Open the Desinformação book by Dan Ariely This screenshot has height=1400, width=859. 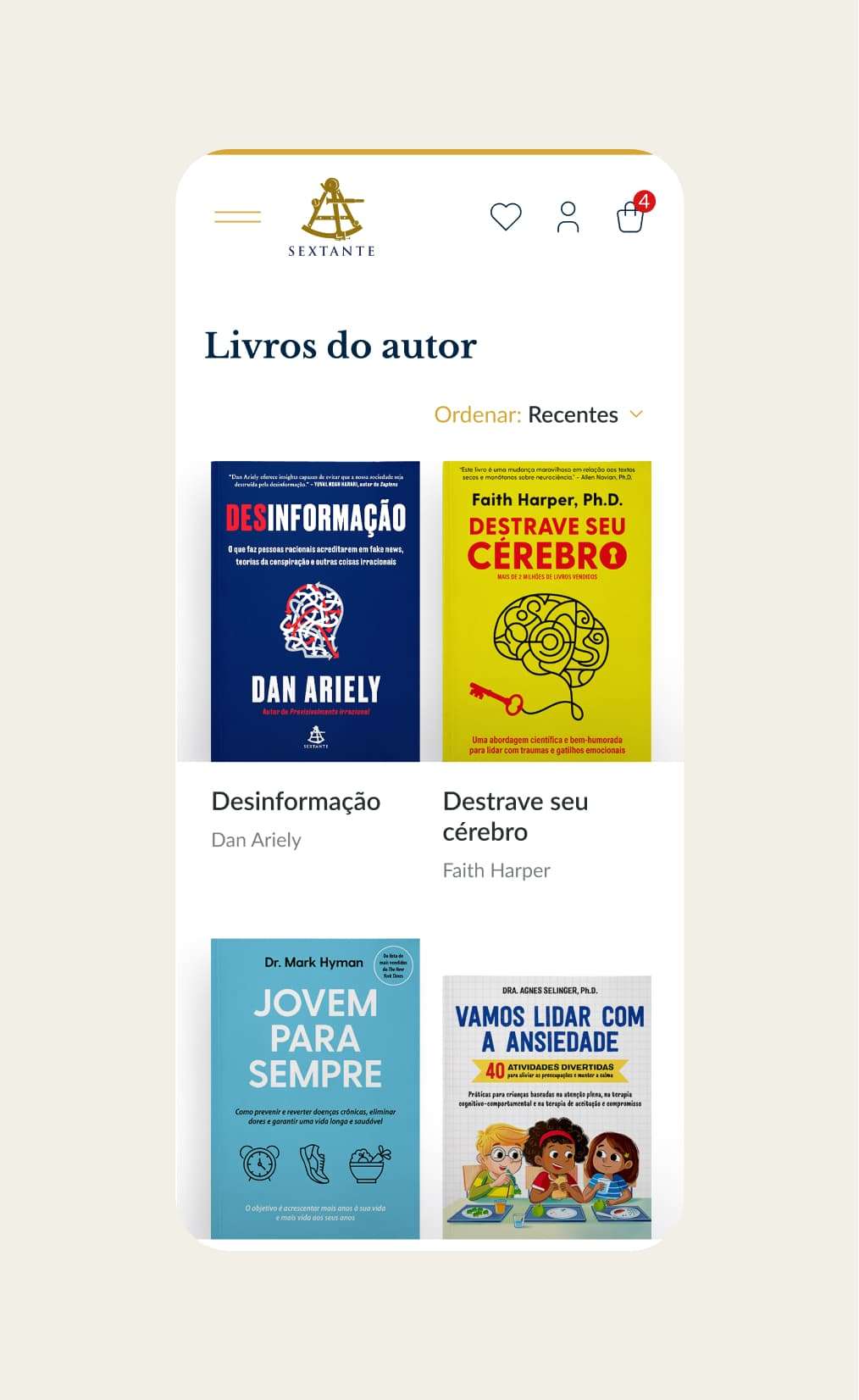[x=315, y=611]
